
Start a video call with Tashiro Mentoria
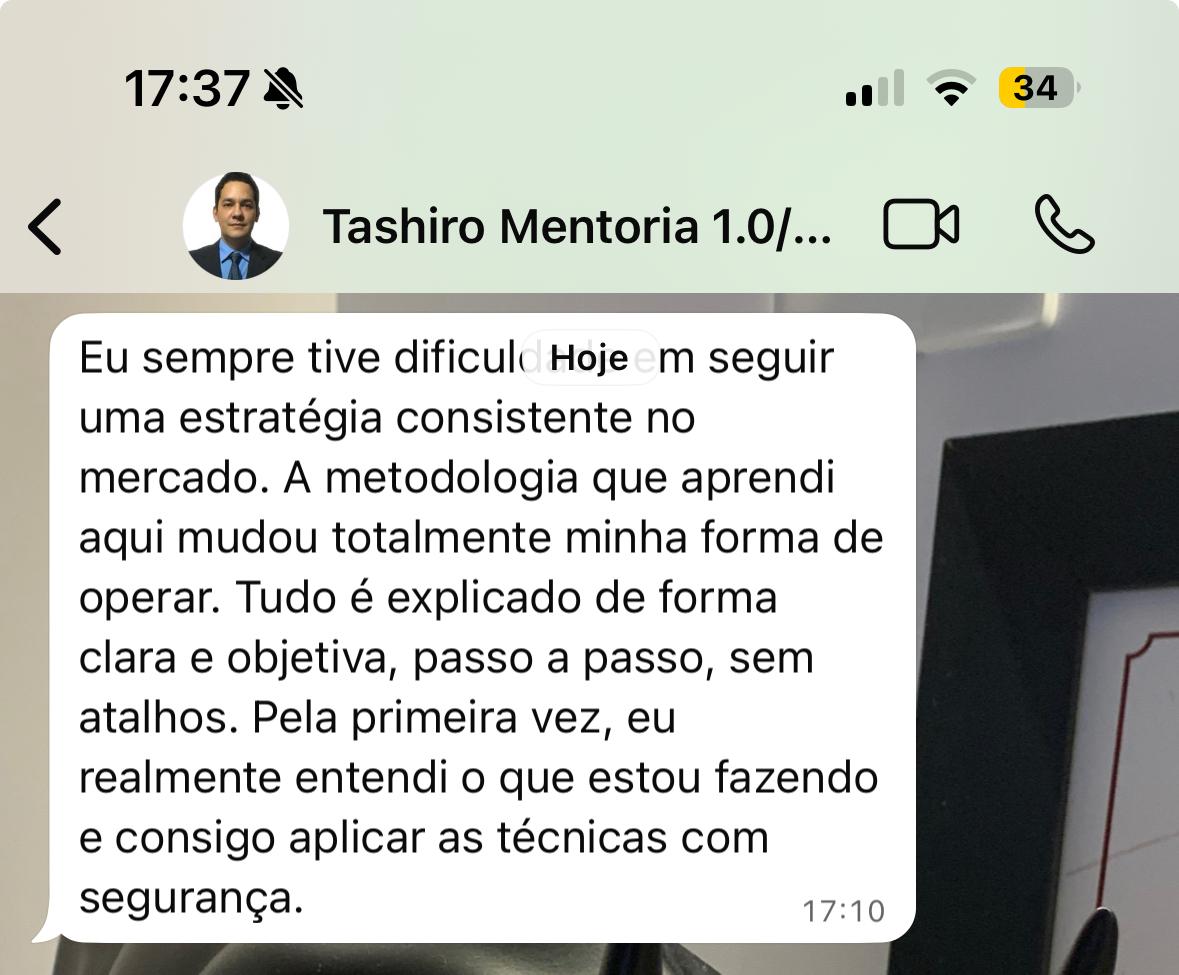coord(921,225)
